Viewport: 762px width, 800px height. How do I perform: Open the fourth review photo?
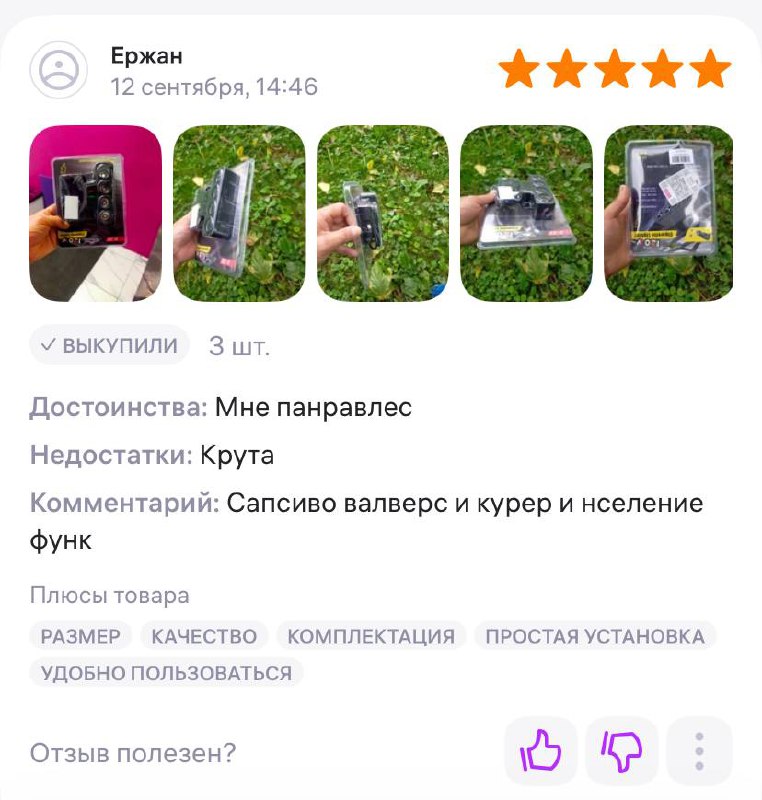pyautogui.click(x=526, y=213)
